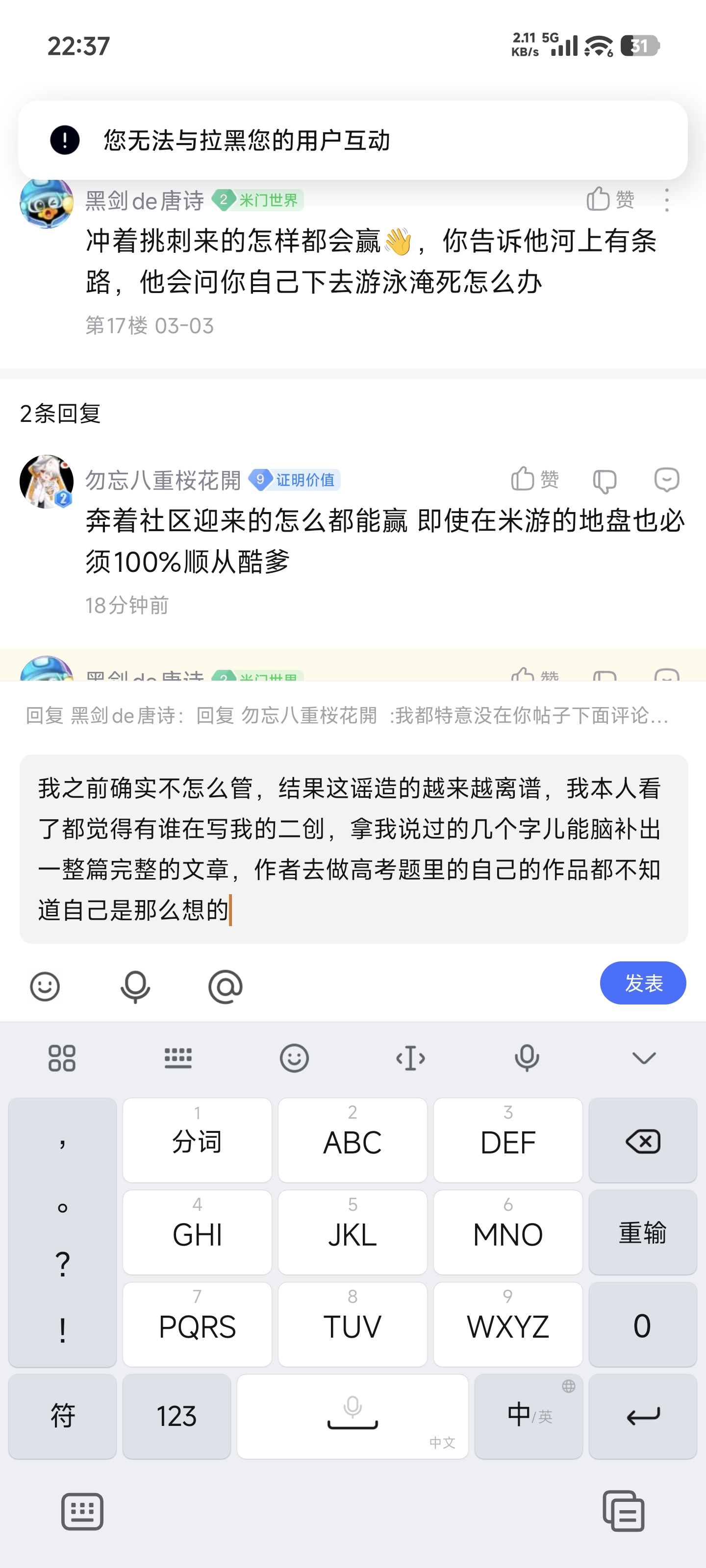The image size is (706, 1568).
Task: Open the emoji picker in the reply bar
Action: [45, 986]
